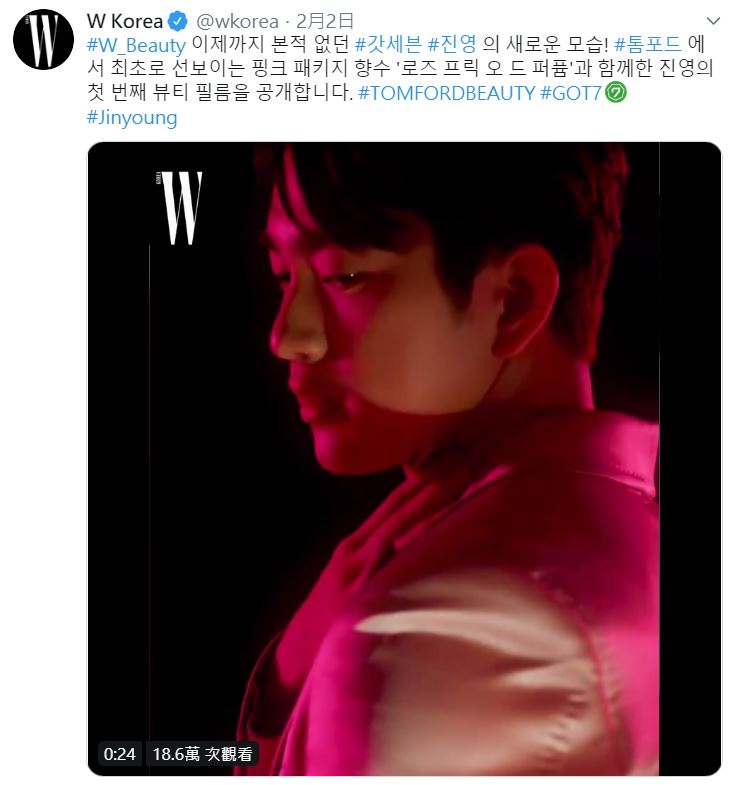Open the #진영 hashtag
Screen dimensions: 735x785
click(x=451, y=45)
